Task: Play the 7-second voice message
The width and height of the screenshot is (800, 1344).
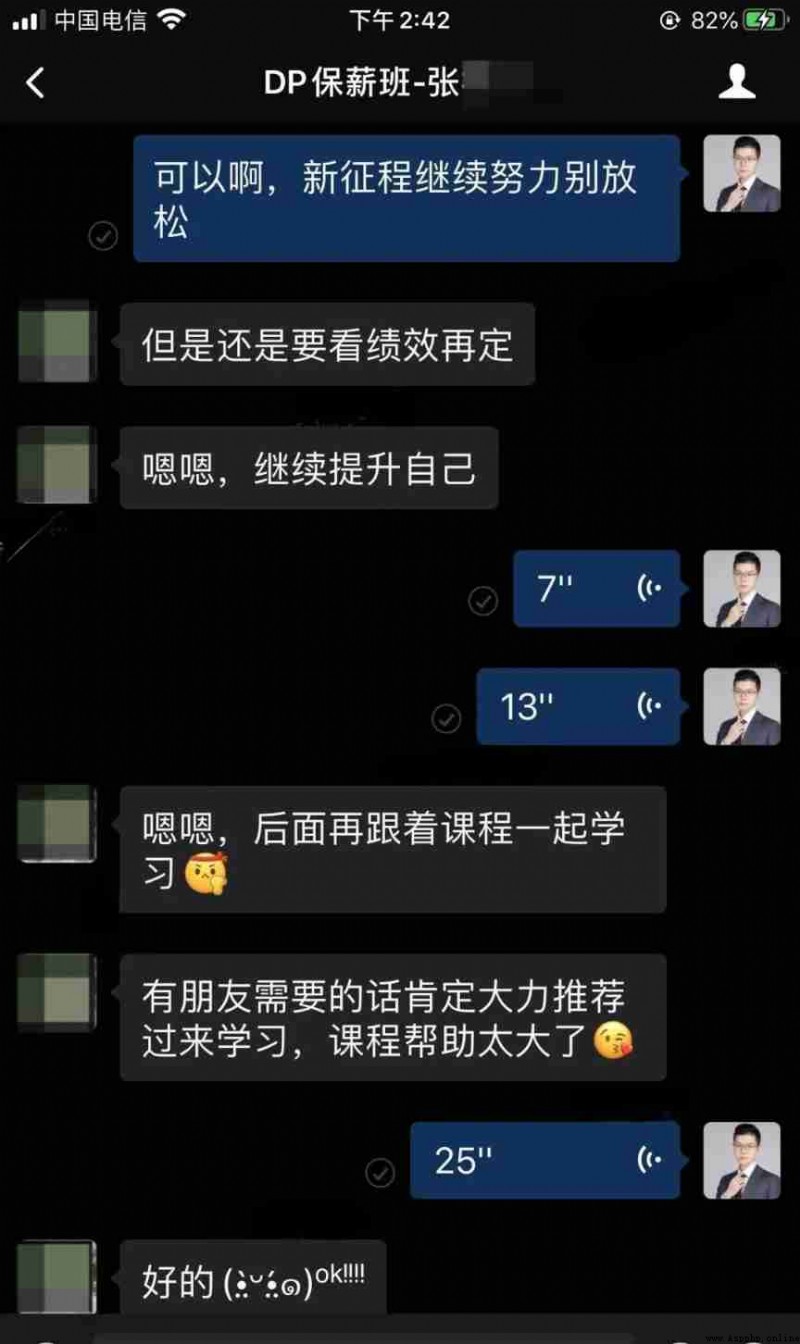Action: 596,589
